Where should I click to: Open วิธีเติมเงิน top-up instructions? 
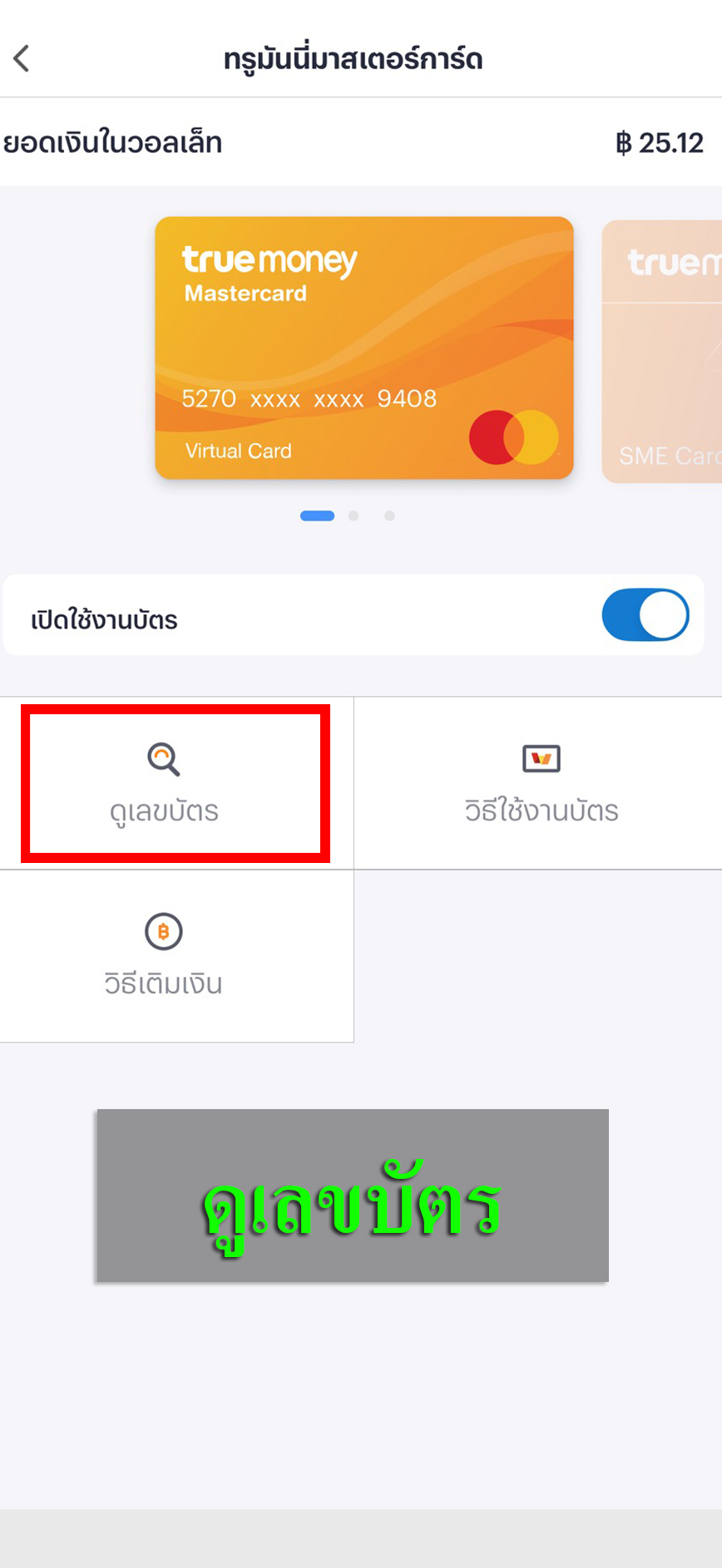(164, 956)
